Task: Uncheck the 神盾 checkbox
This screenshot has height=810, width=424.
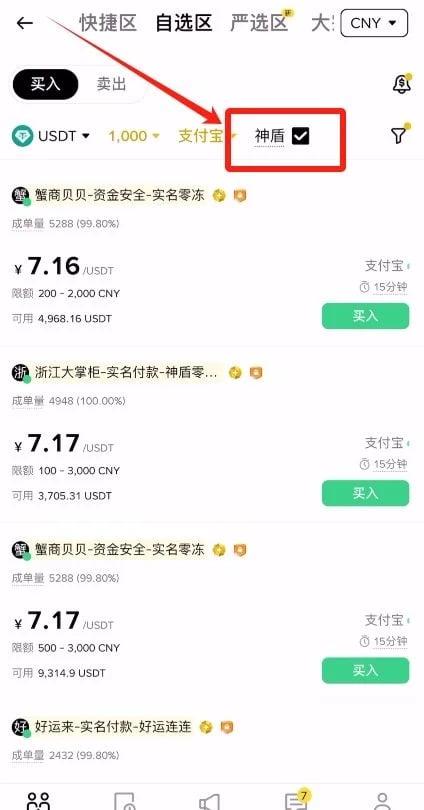Action: click(301, 136)
